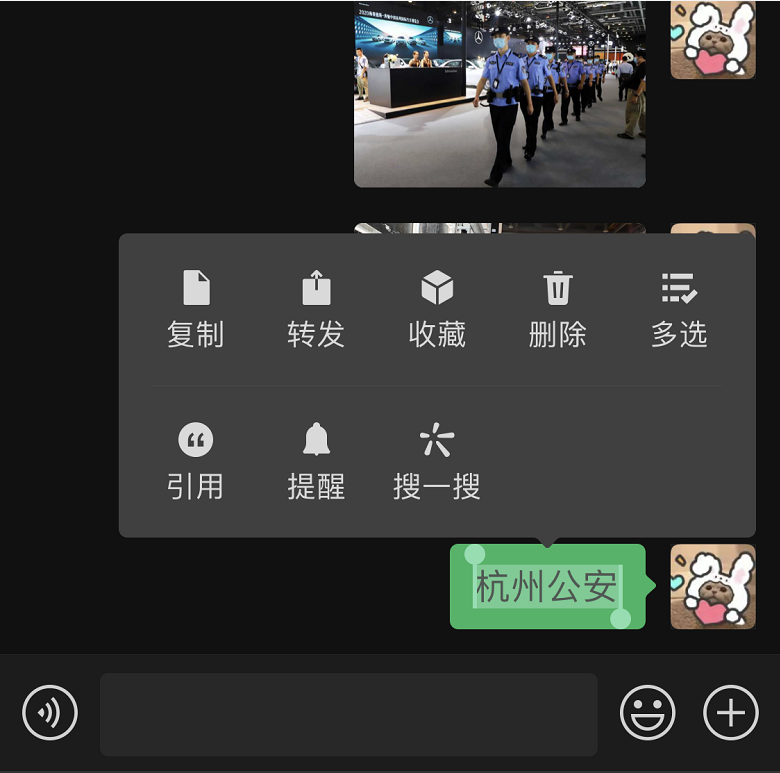This screenshot has width=780, height=773.
Task: Quote the message with 引用
Action: click(196, 461)
